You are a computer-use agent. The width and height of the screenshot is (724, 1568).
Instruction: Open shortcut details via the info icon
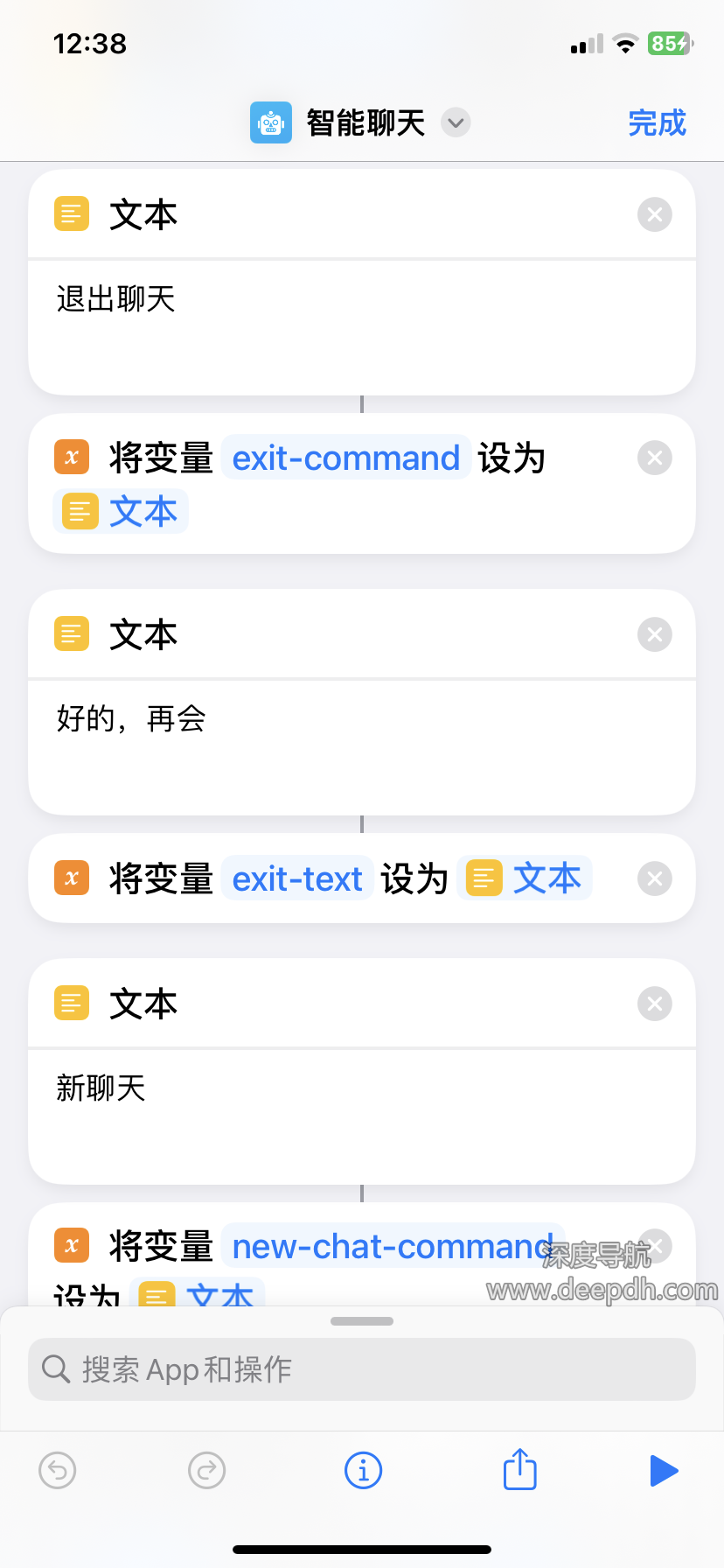click(363, 1470)
